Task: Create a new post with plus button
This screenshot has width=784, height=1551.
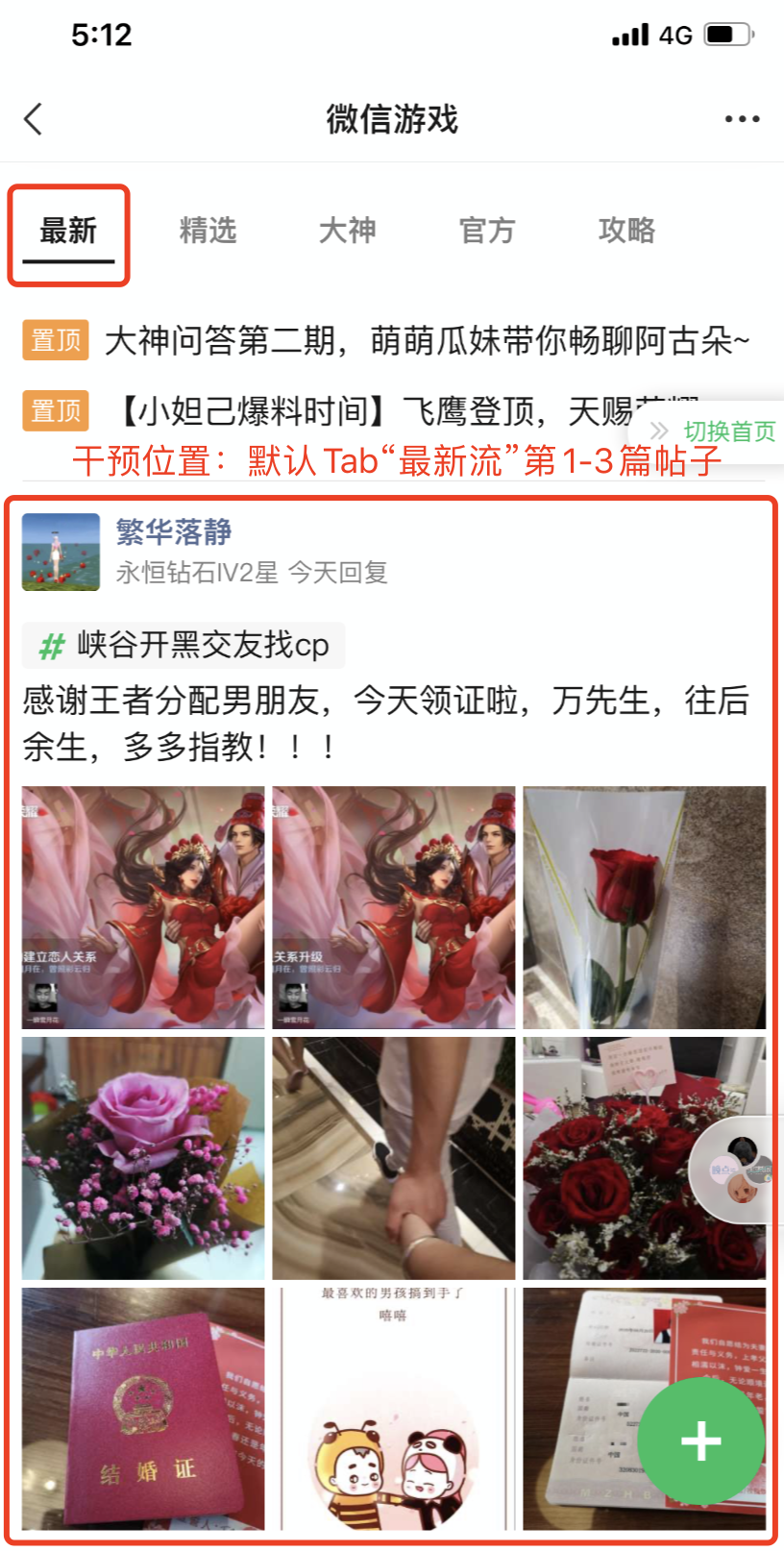Action: click(700, 1440)
